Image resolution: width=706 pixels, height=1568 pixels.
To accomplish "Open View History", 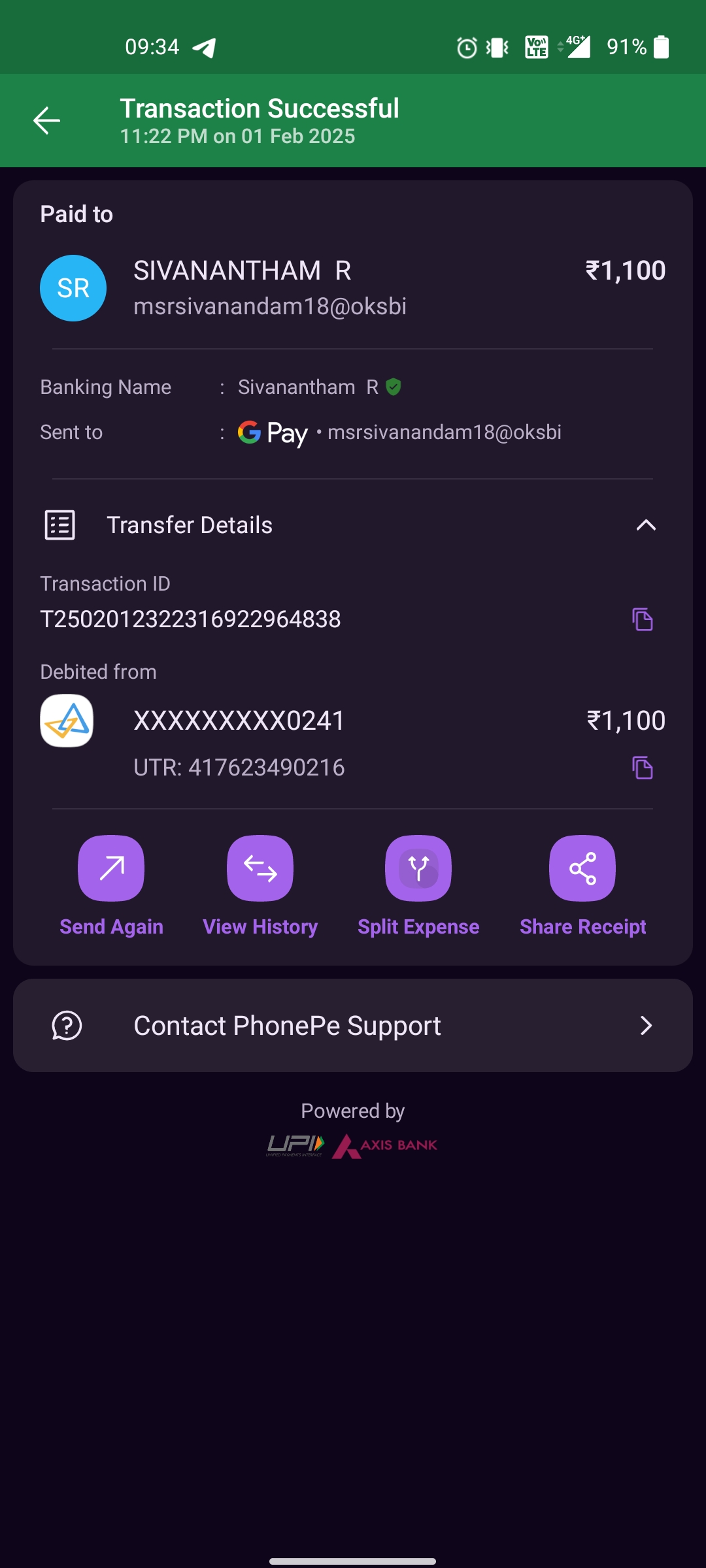I will [x=260, y=868].
